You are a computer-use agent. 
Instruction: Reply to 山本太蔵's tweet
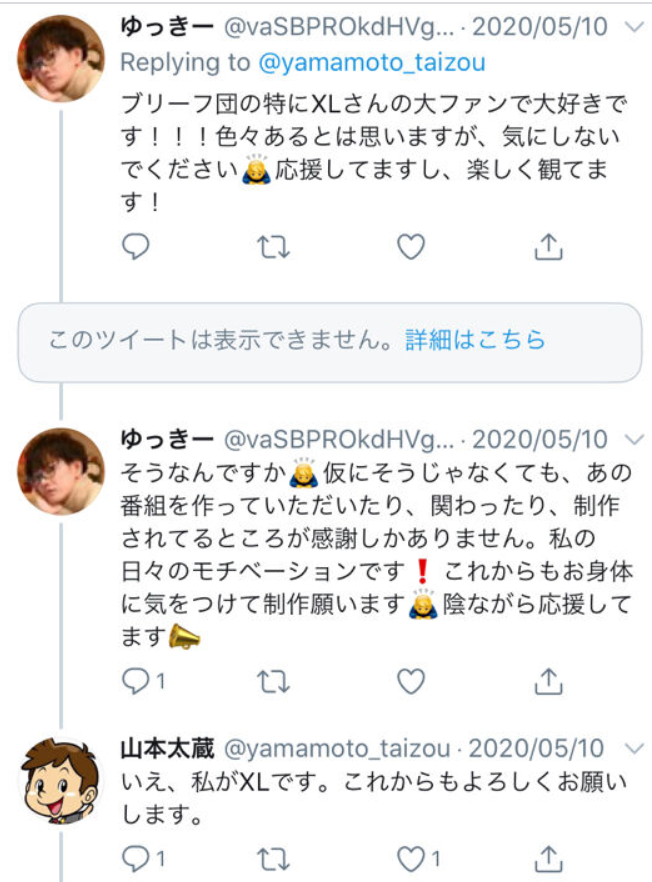tap(135, 857)
